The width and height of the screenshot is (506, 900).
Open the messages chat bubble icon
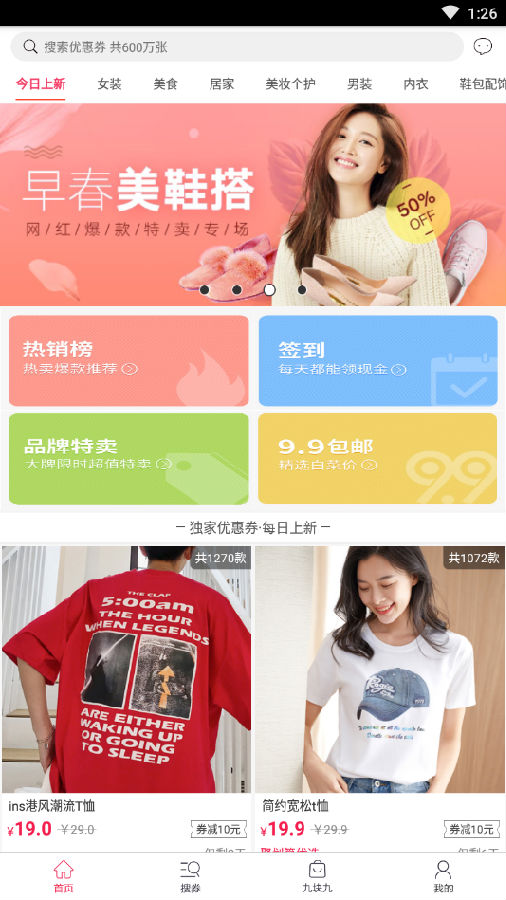482,46
